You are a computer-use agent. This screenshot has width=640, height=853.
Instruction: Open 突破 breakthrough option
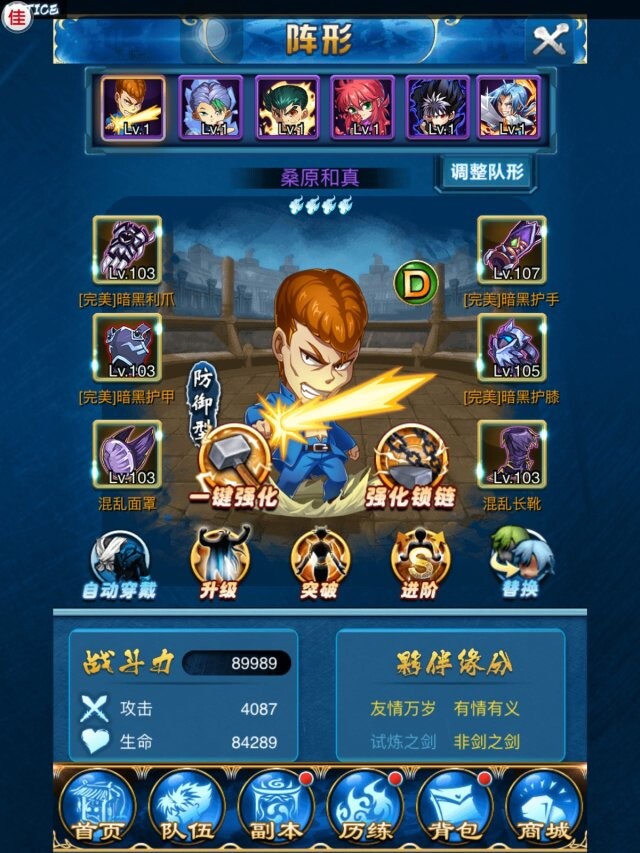tap(319, 564)
